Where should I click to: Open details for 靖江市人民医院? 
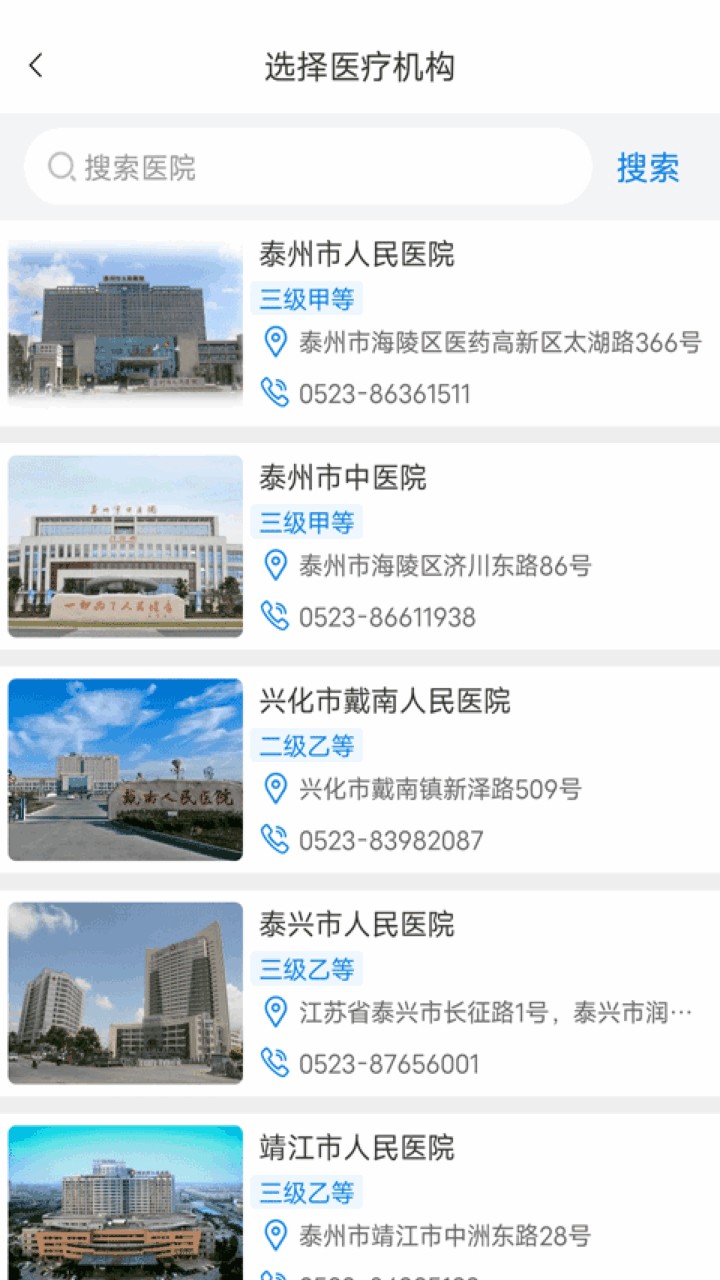coord(360,1190)
